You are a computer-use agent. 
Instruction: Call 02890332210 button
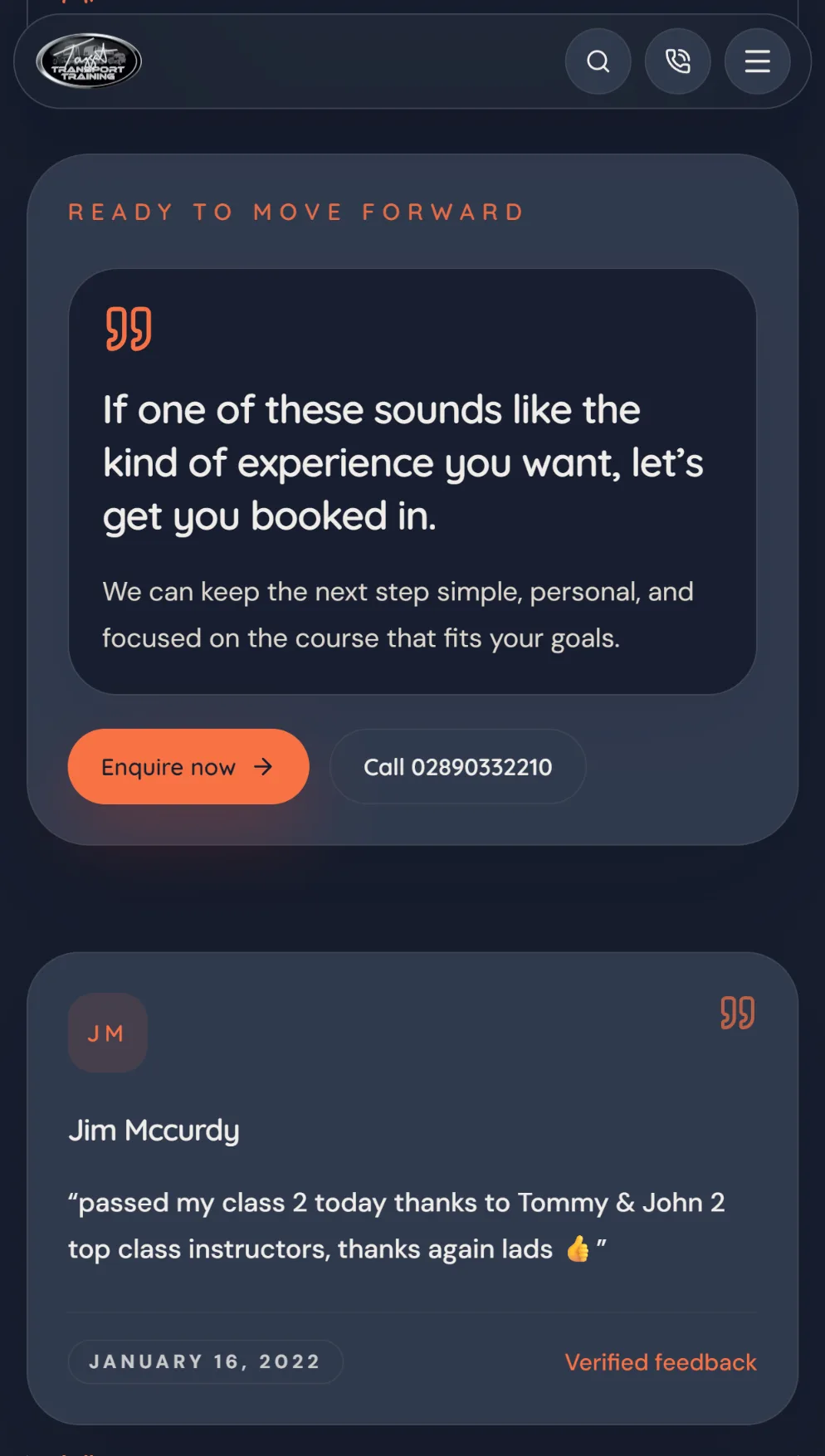tap(458, 766)
